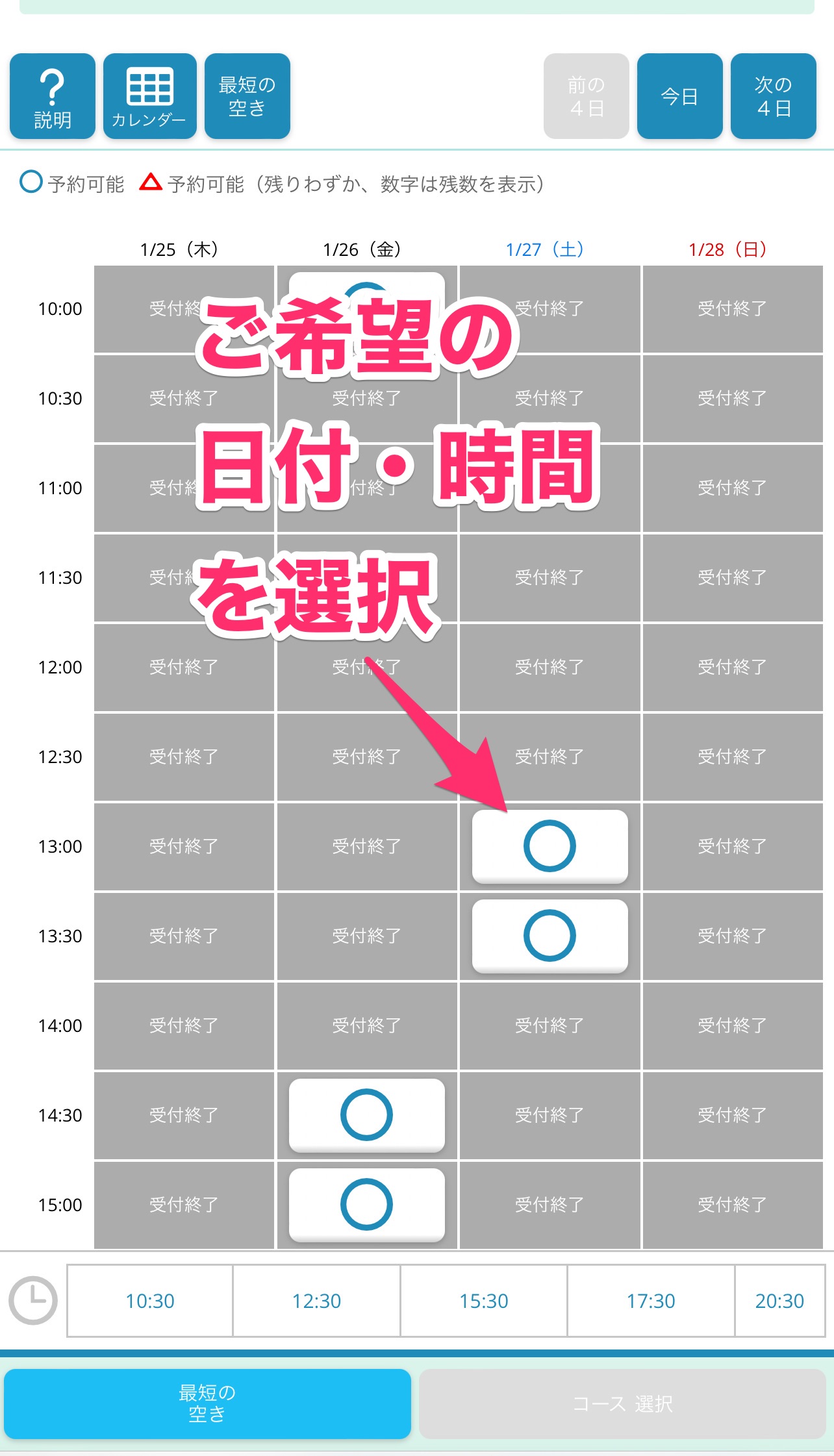Select the 1/27 13:30 available slot

point(550,936)
